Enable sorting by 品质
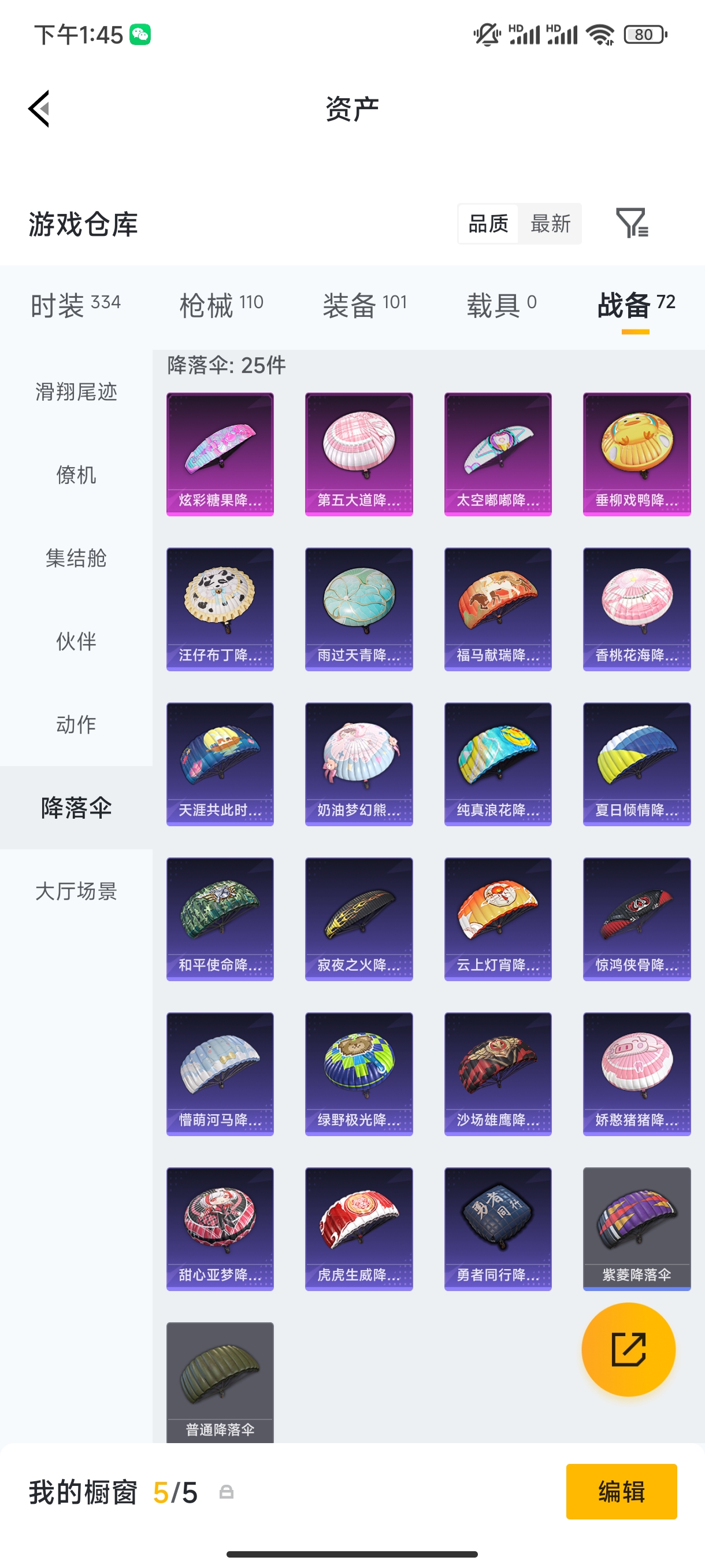 (x=487, y=224)
